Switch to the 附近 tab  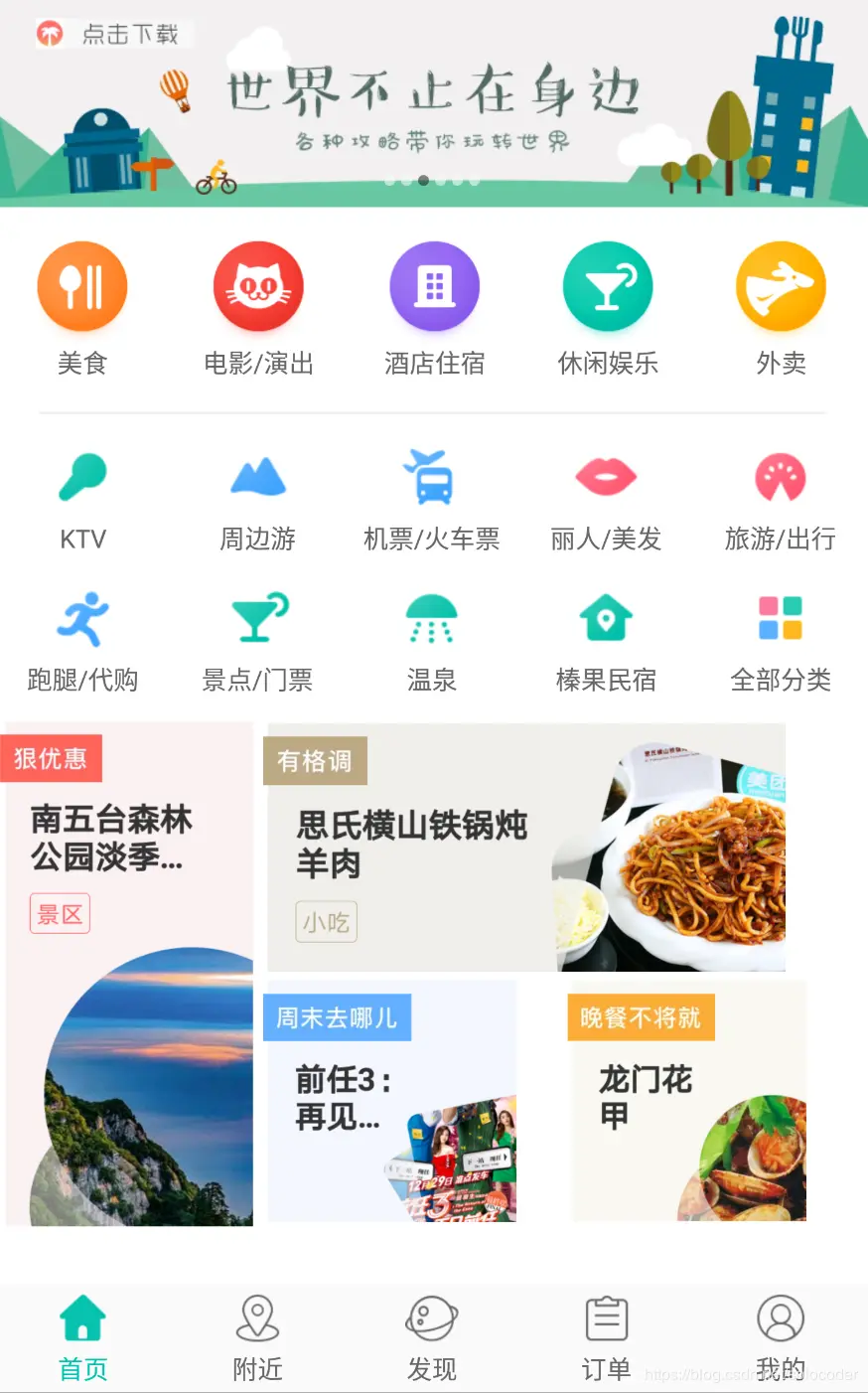point(258,1337)
